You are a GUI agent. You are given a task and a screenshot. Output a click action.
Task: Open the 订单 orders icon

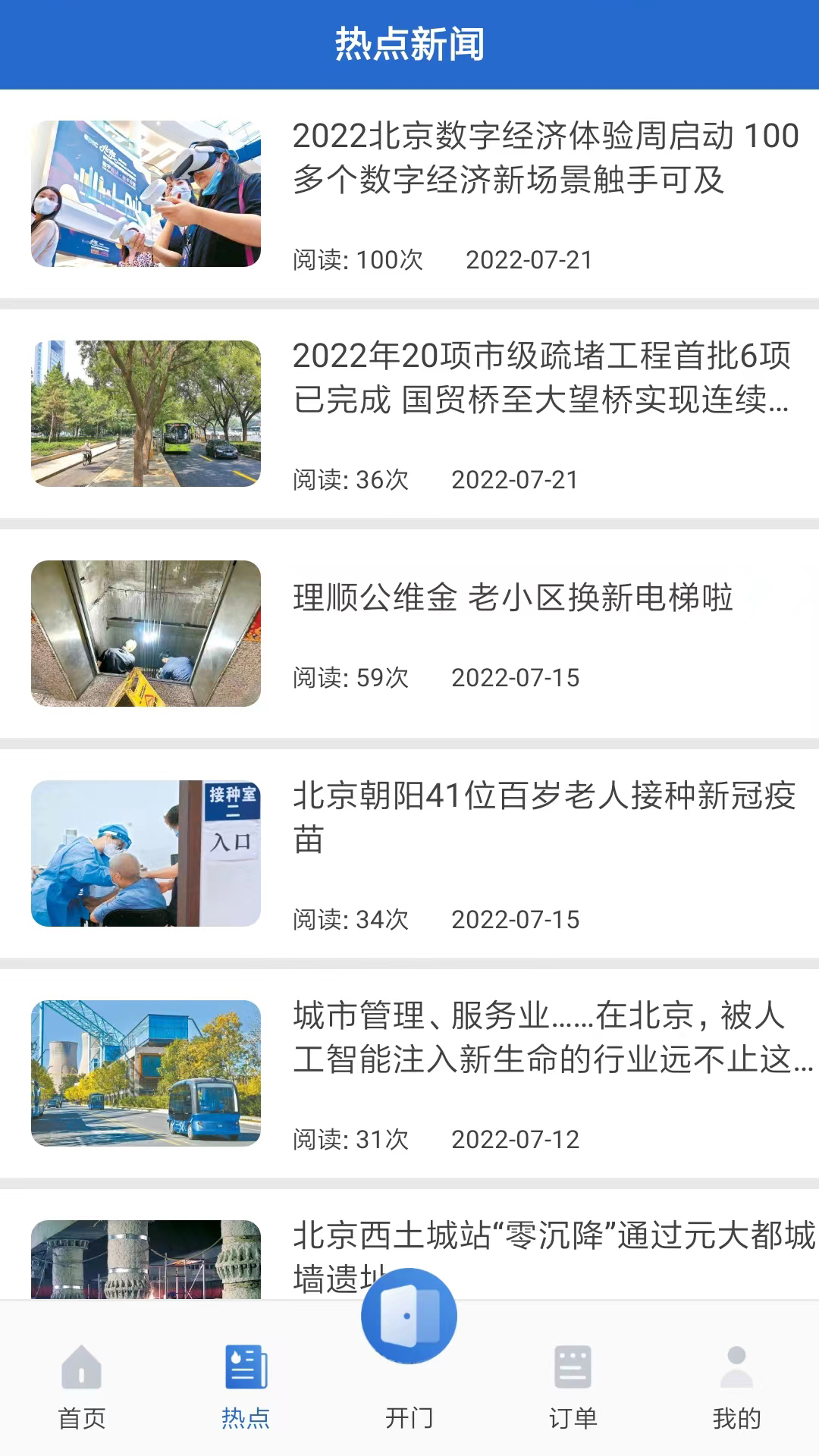click(573, 1365)
